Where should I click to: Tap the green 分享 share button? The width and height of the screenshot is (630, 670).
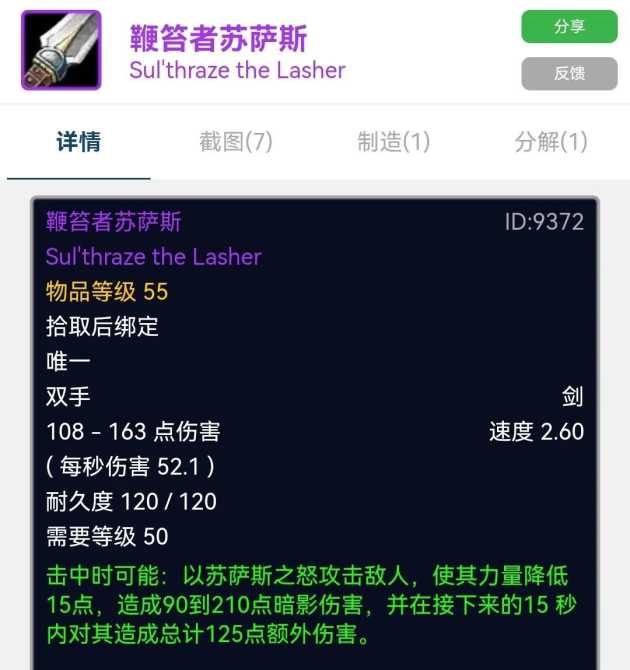pyautogui.click(x=569, y=27)
